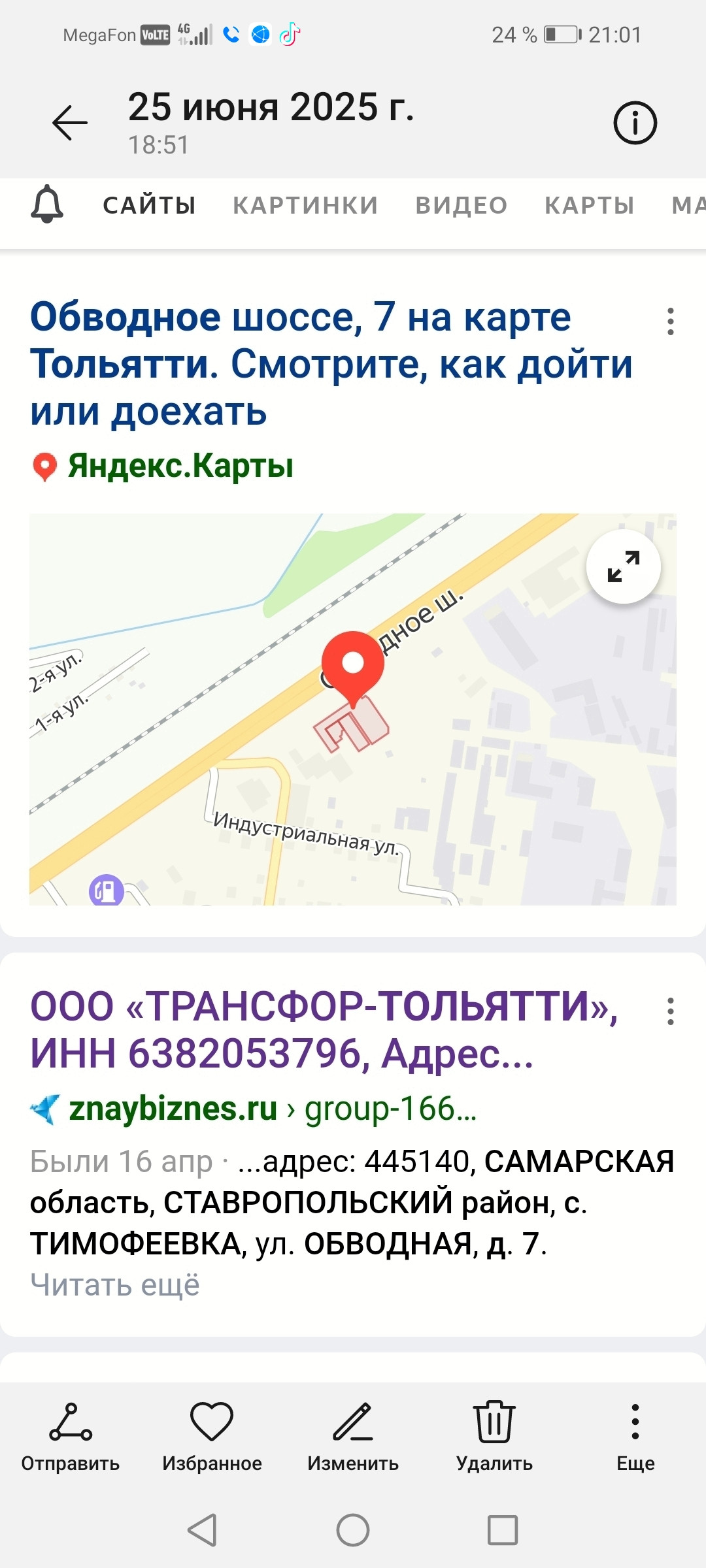Screen dimensions: 706x1568
Task: Go back using the top arrow
Action: (x=70, y=122)
